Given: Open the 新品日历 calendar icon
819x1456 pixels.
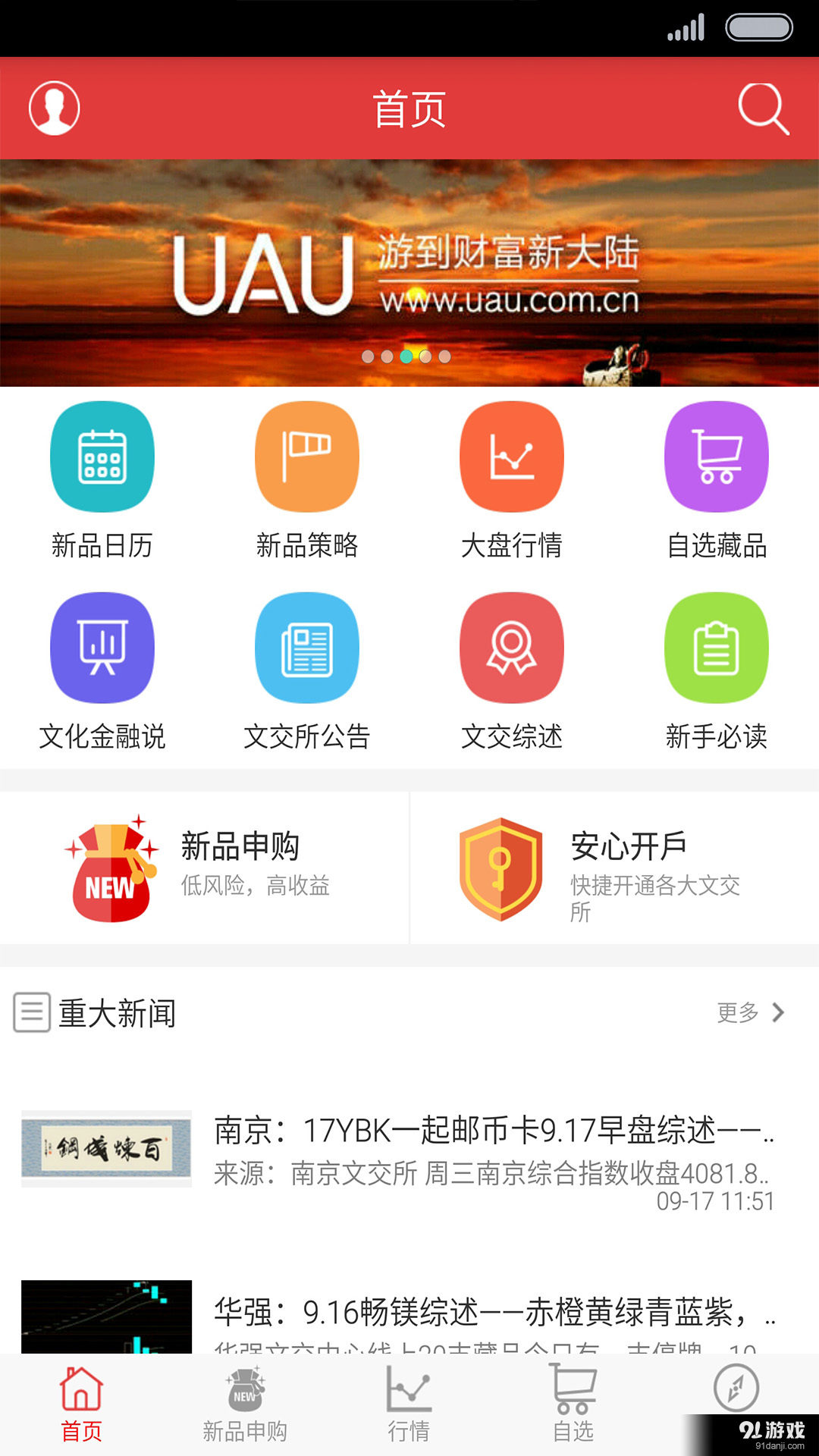Looking at the screenshot, I should click(x=102, y=456).
